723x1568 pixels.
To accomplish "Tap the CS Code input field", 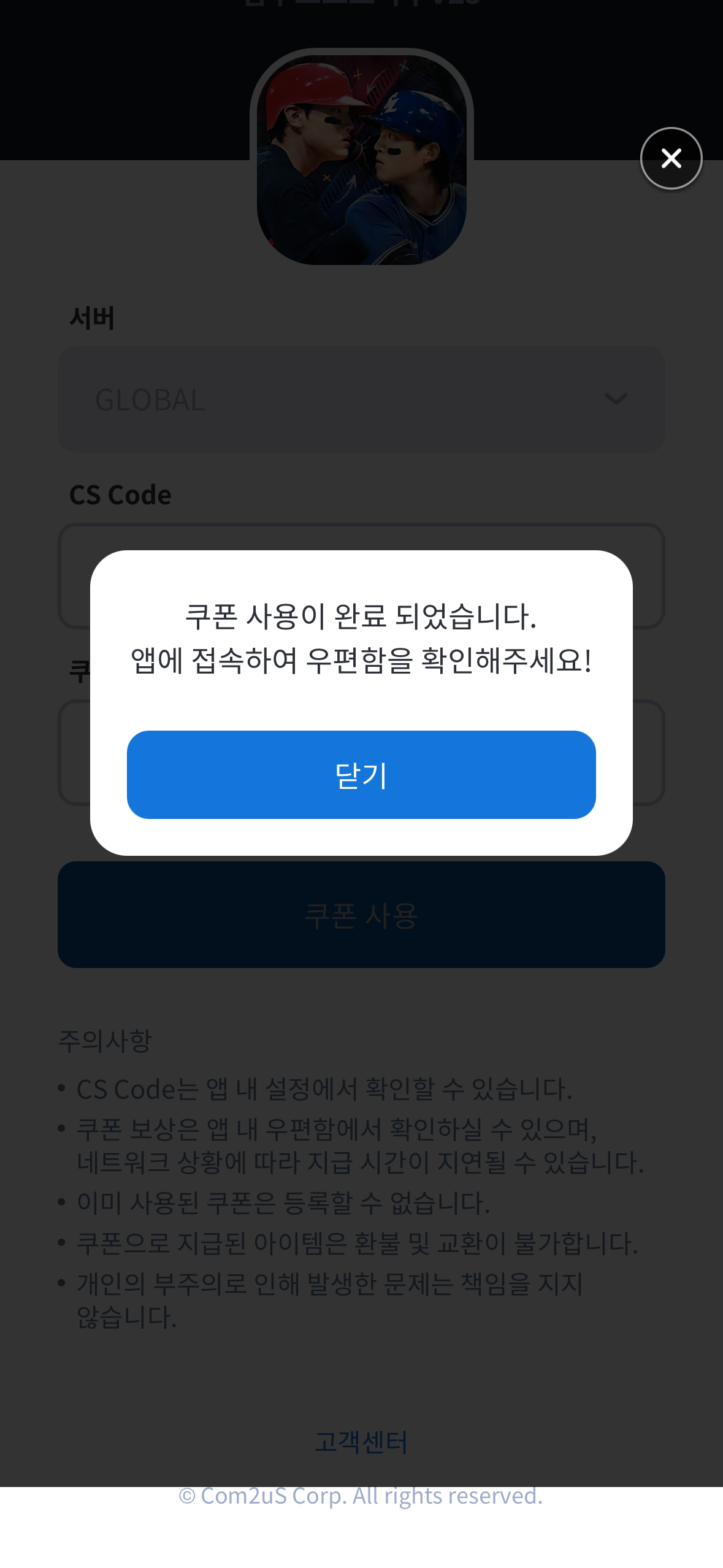I will coord(361,537).
